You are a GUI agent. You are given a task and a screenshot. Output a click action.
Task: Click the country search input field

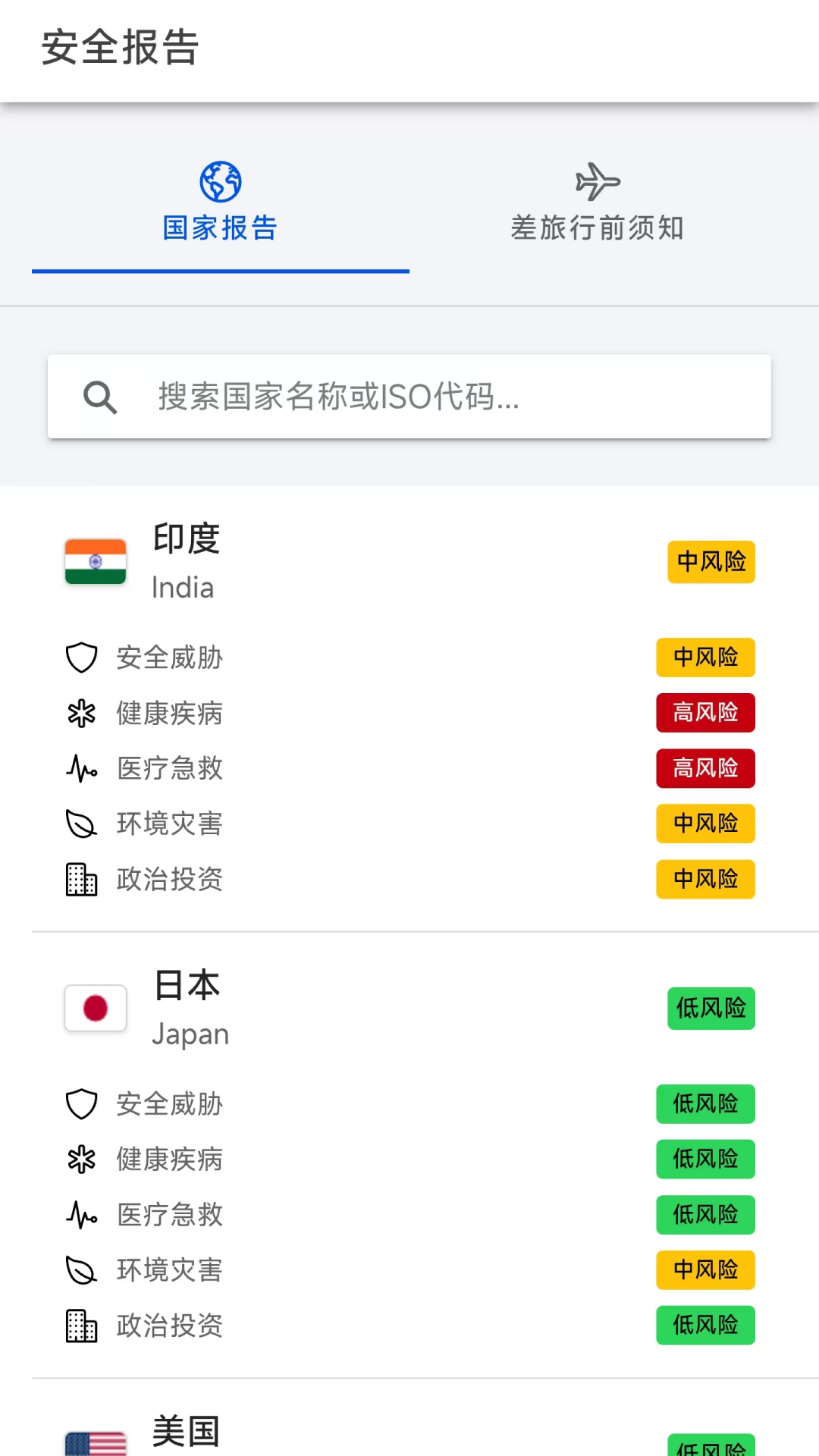409,397
